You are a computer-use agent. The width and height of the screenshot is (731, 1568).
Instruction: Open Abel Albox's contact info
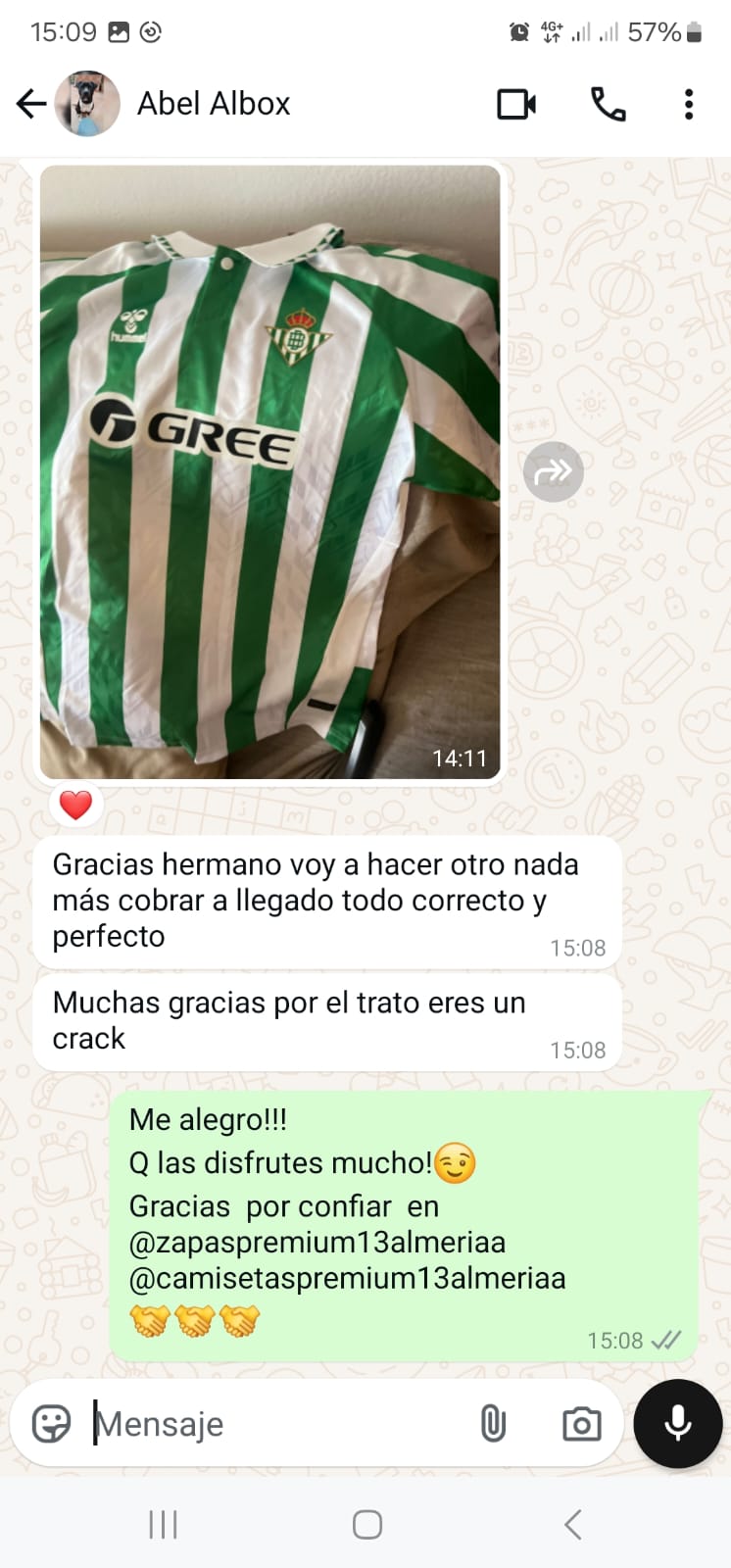[x=213, y=104]
